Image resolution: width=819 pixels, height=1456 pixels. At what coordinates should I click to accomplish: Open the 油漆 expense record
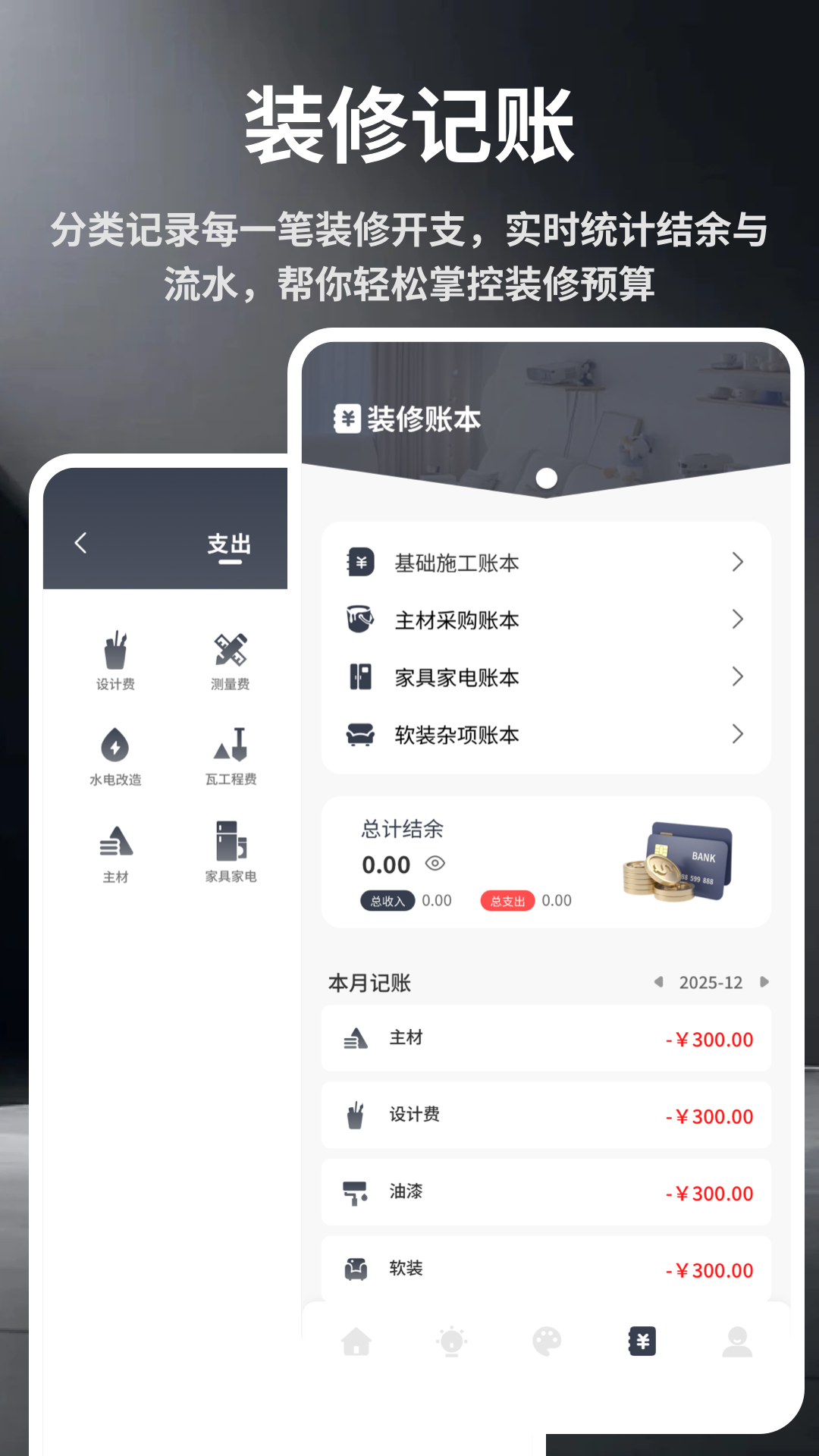click(x=546, y=1192)
